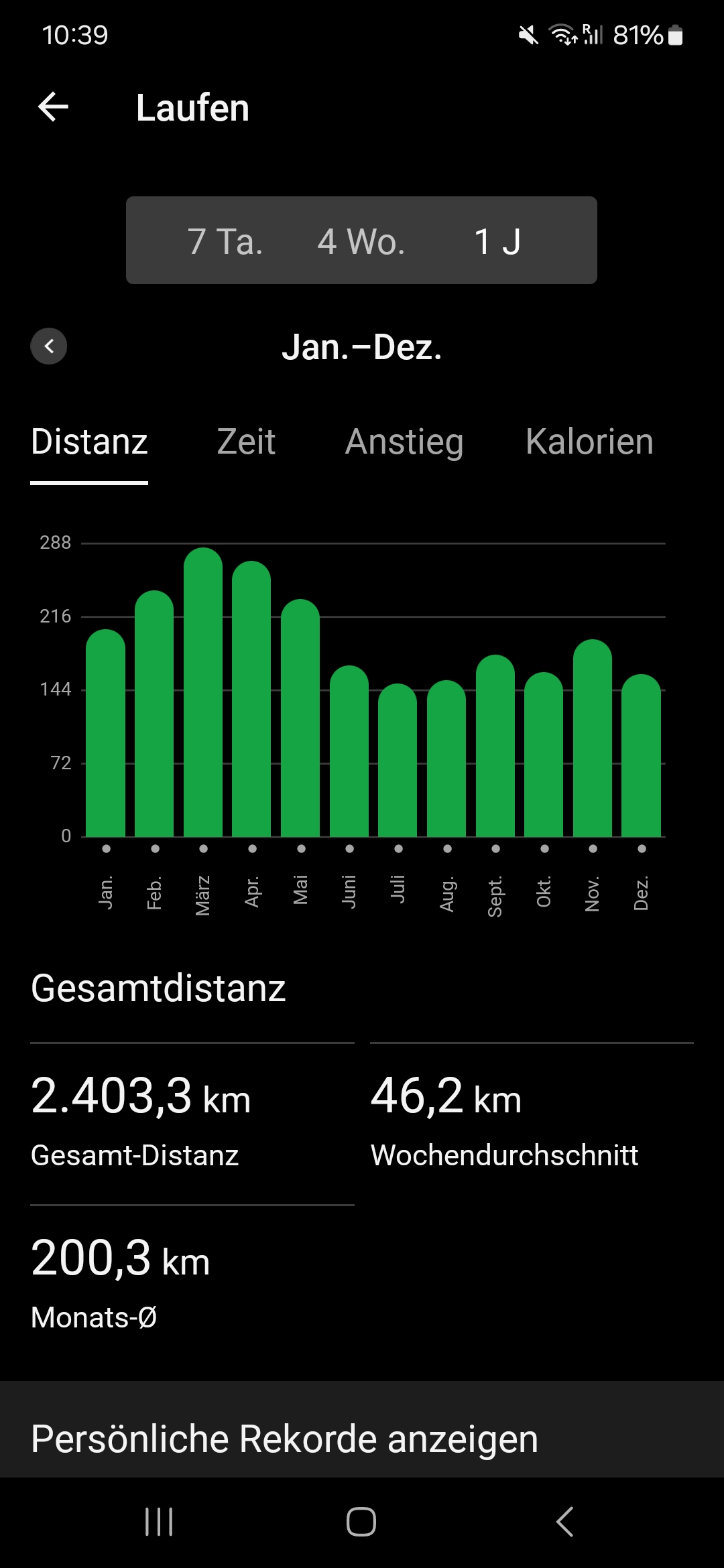Go back from the Laufen screen
The height and width of the screenshot is (1568, 724).
[x=54, y=107]
